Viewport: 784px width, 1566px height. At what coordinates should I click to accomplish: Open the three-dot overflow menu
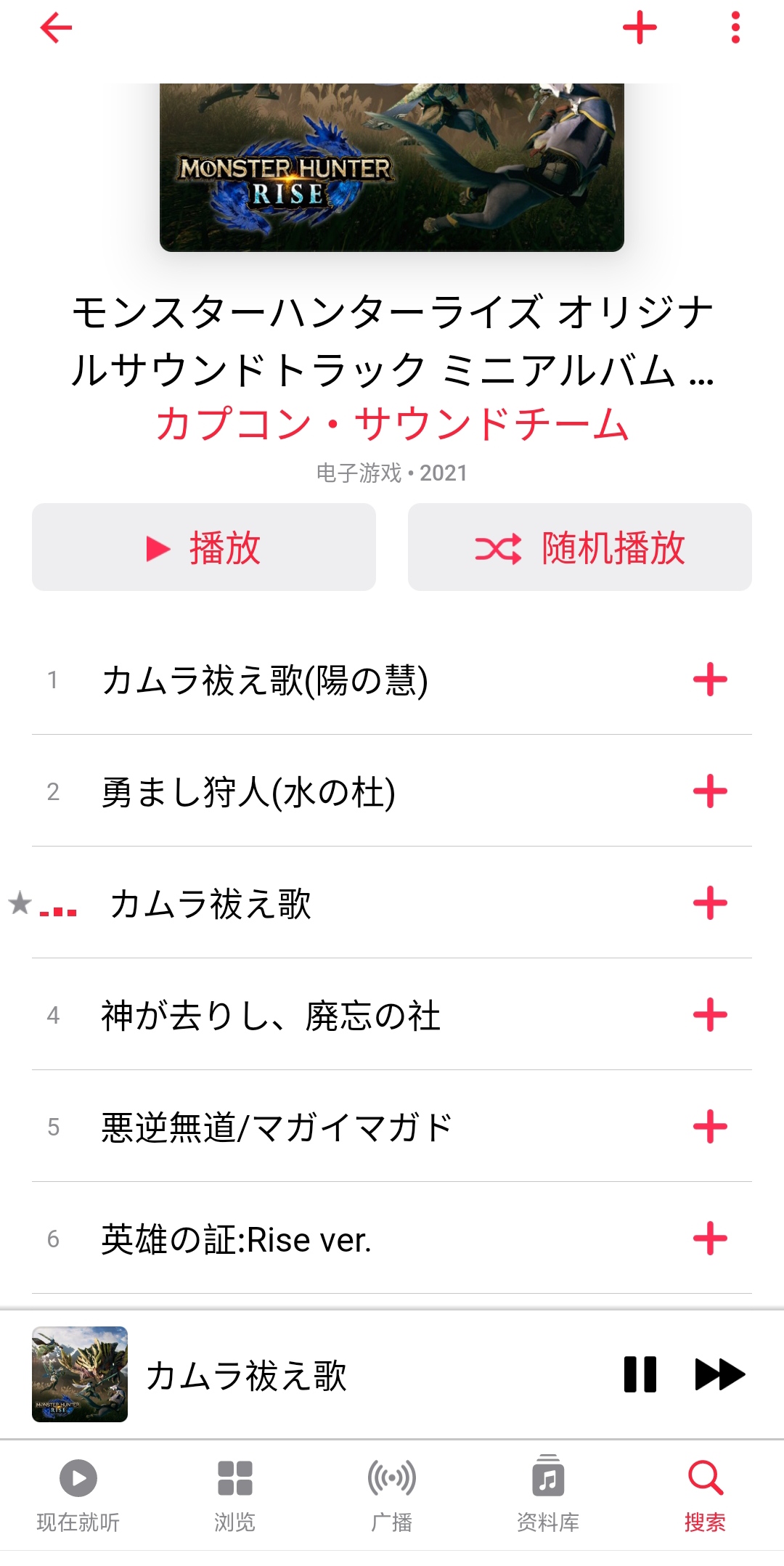tap(735, 28)
